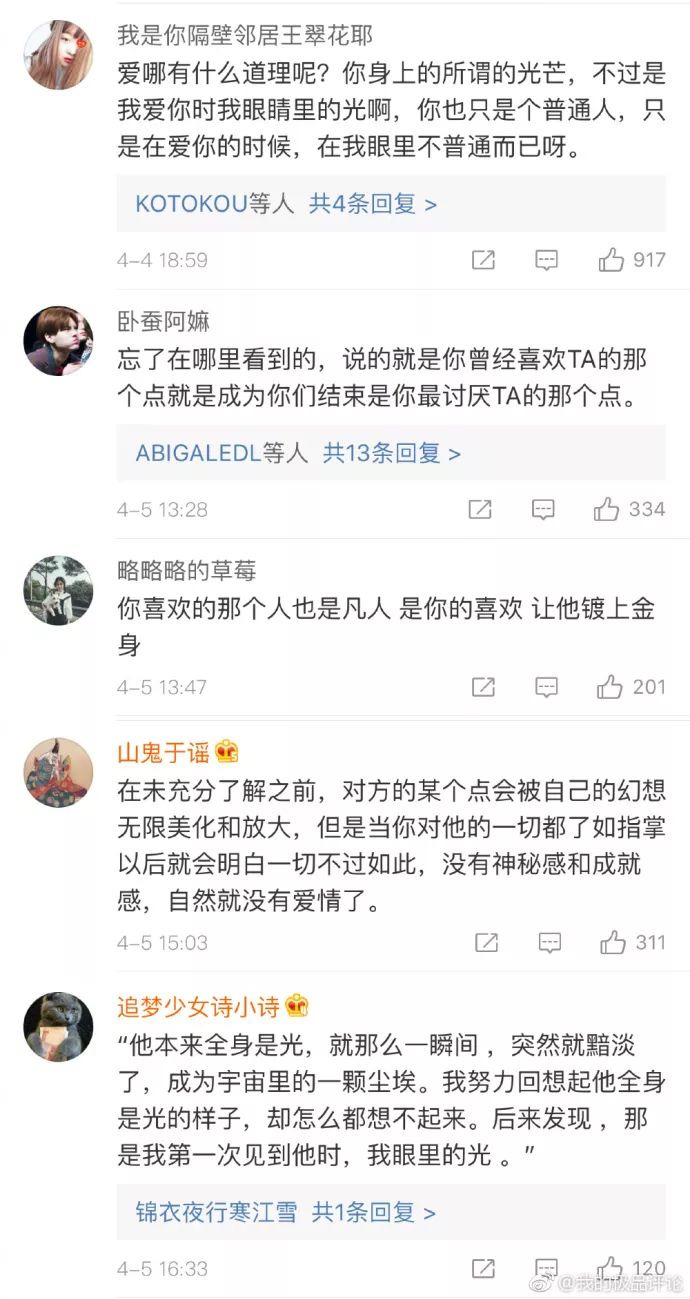
Task: Repost the comment by 我是你隔壁邻居王翠花耶
Action: tap(483, 260)
